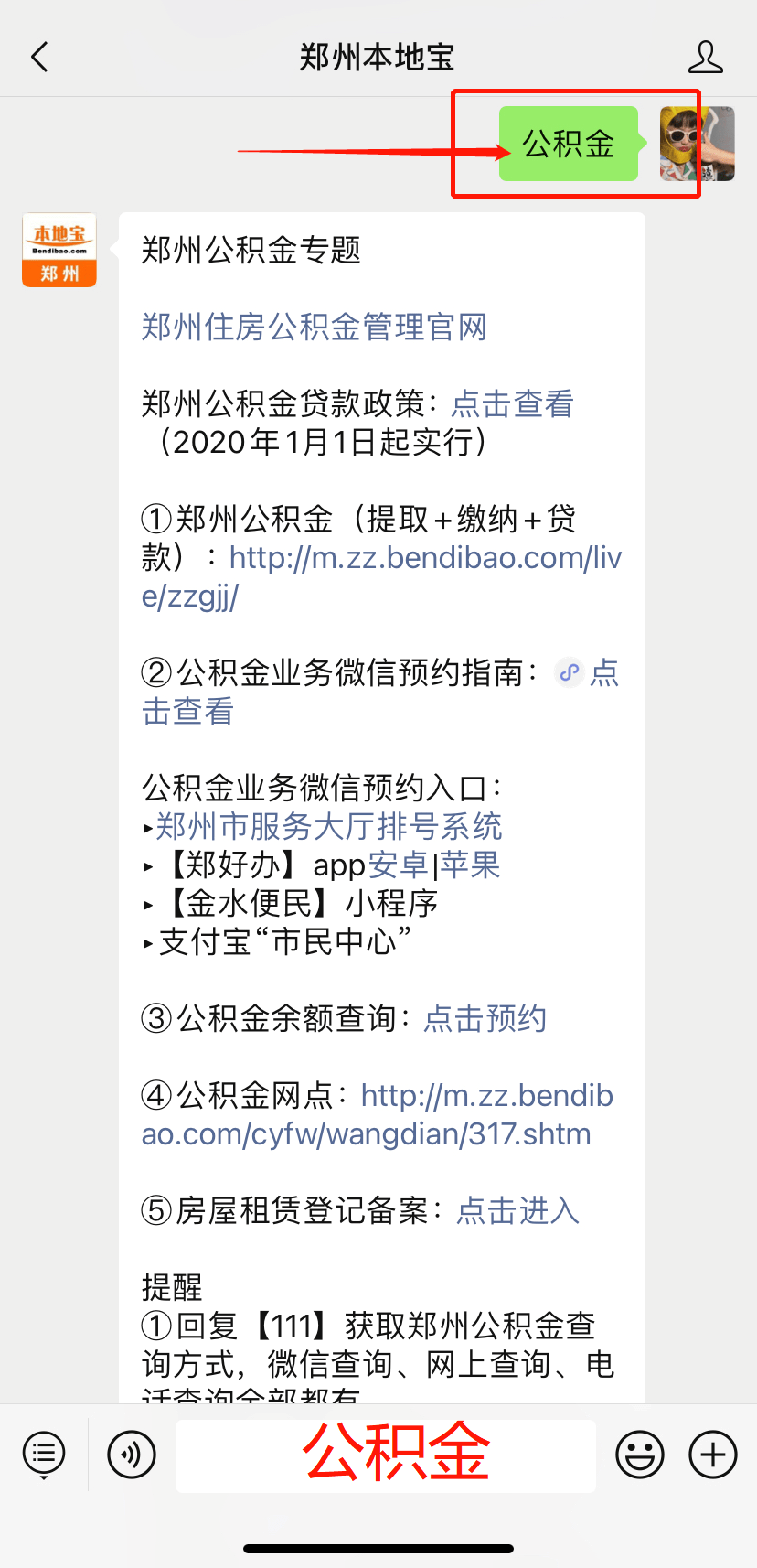
Task: Tap the 郑州本地宝 avatar
Action: 59,251
